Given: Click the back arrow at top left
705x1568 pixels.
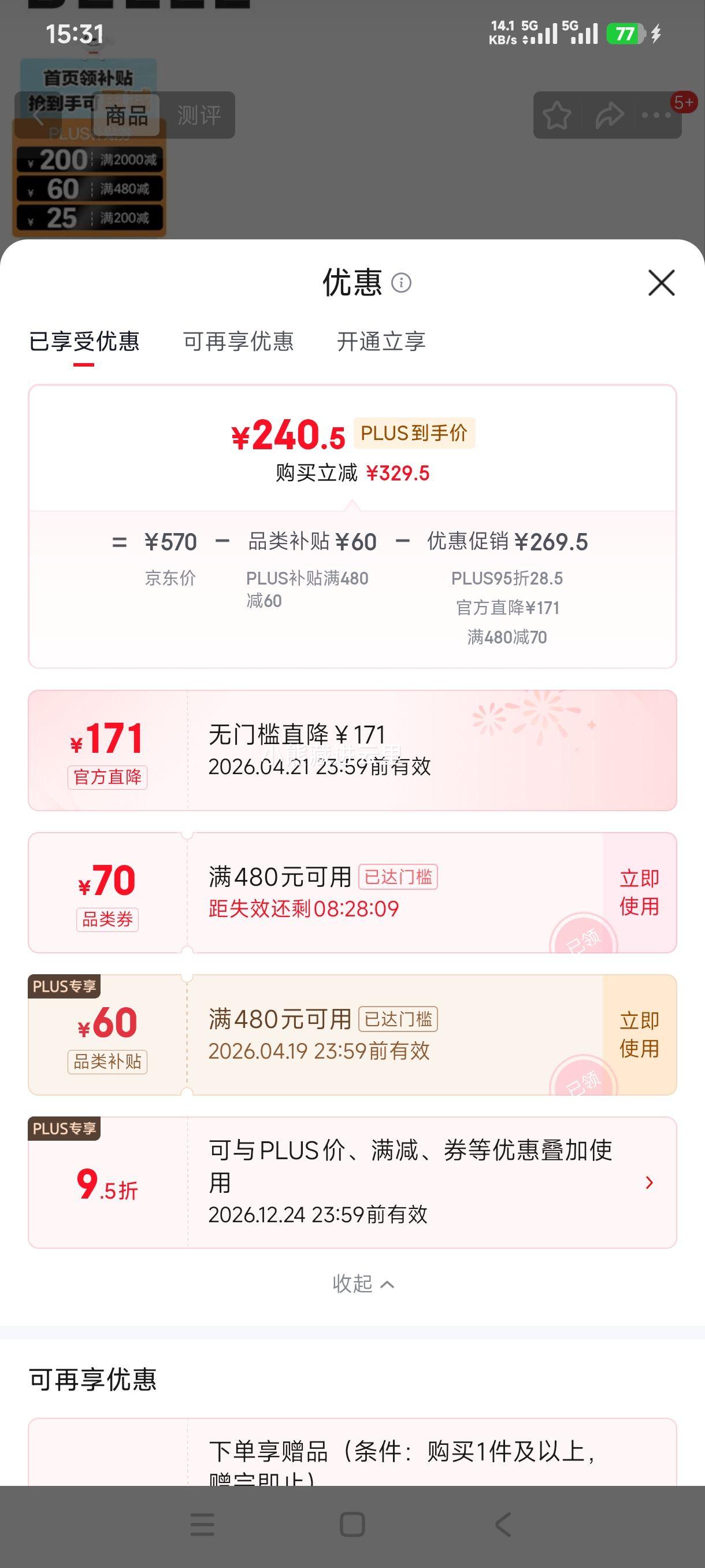Looking at the screenshot, I should pyautogui.click(x=38, y=114).
